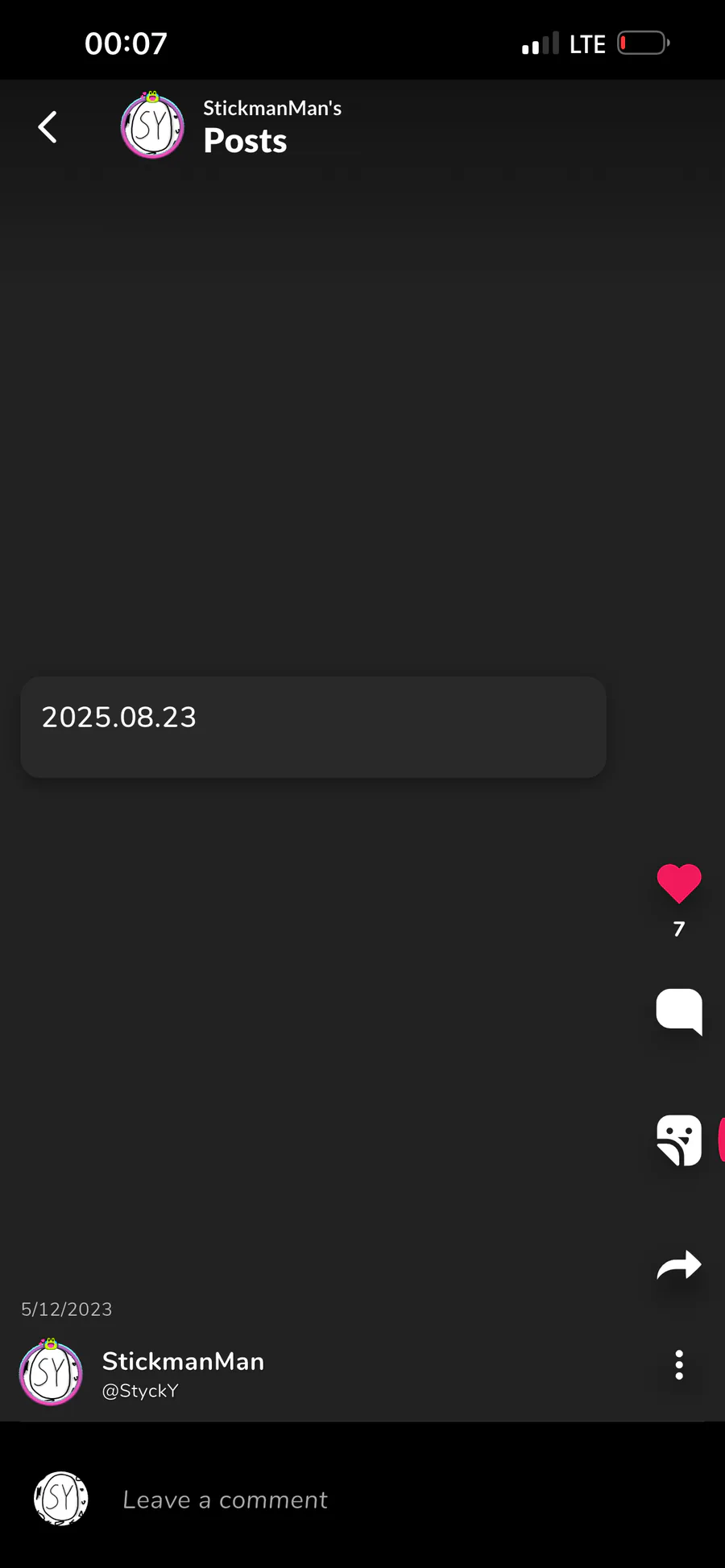The height and width of the screenshot is (1568, 725).
Task: Go back from StickmanMan's Posts
Action: (x=48, y=127)
